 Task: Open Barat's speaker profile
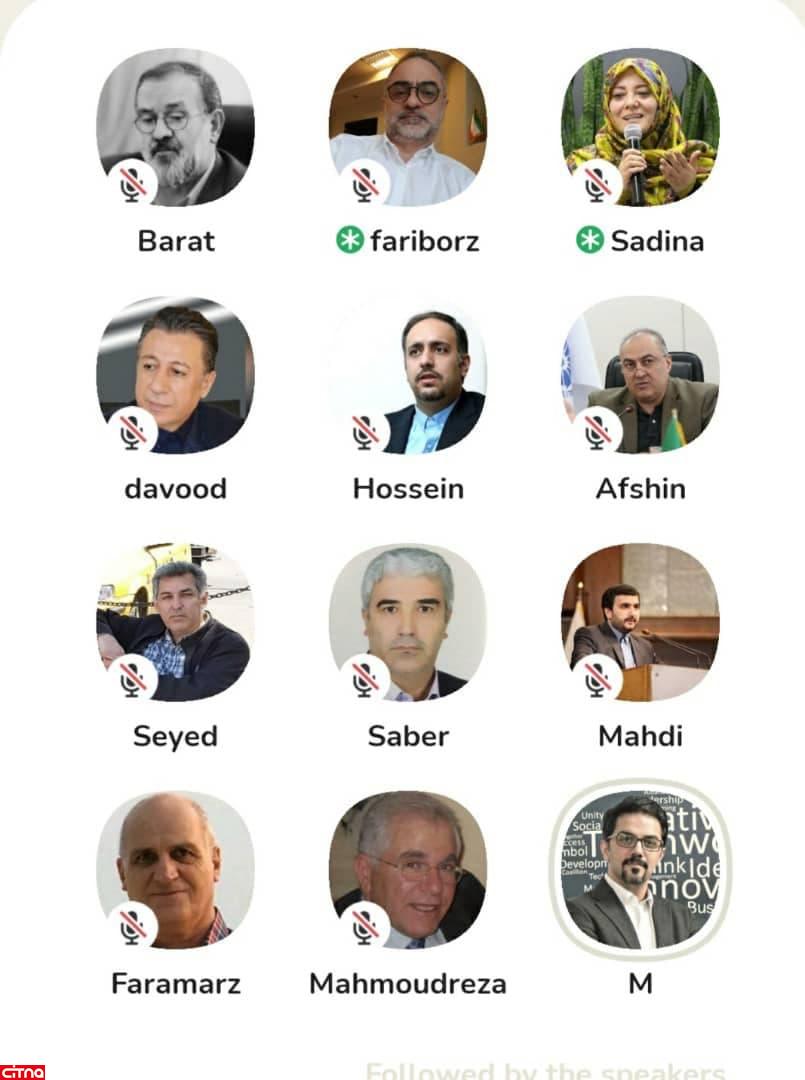(x=175, y=126)
